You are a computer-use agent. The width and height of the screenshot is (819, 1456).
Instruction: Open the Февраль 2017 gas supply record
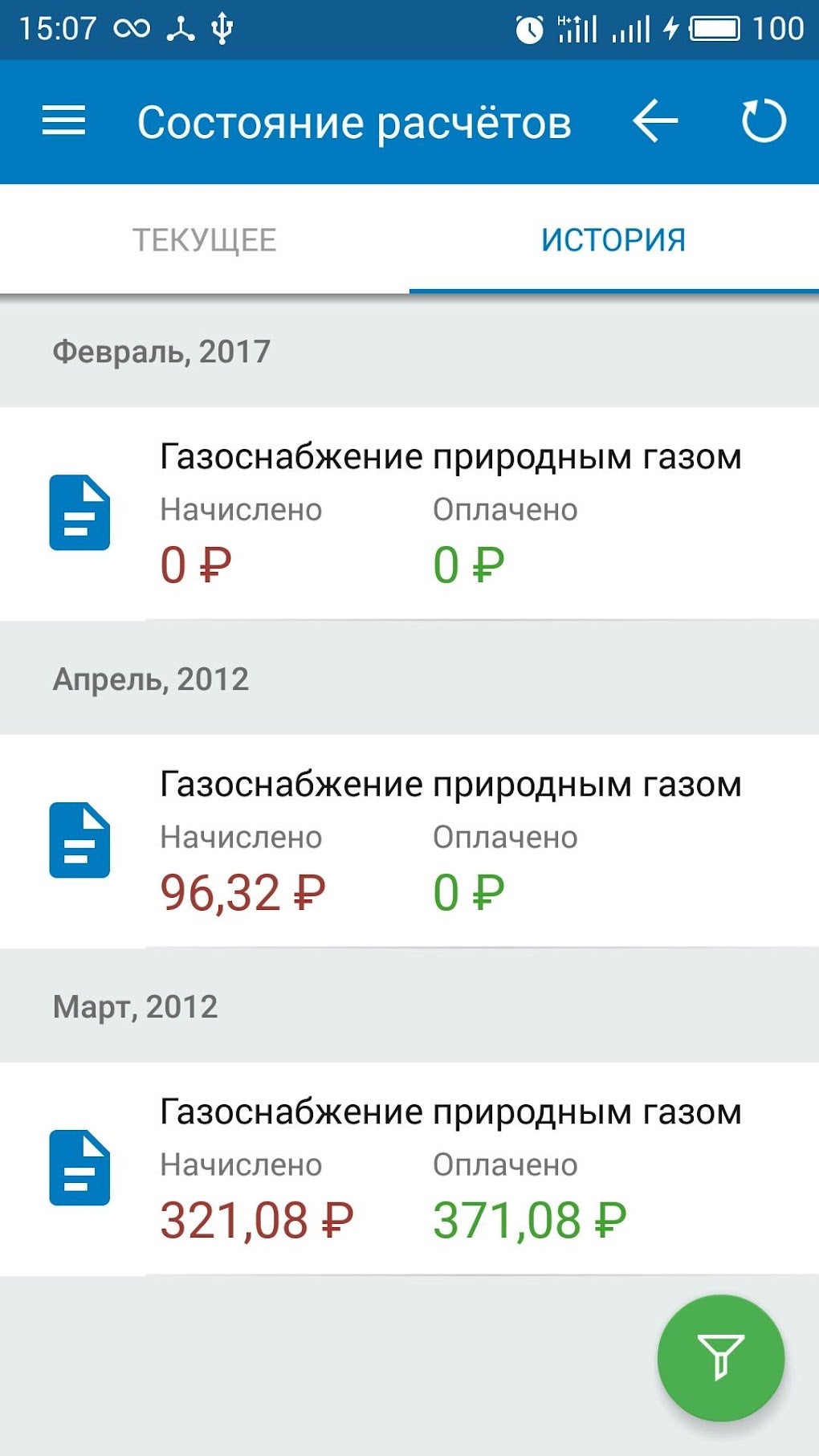(409, 513)
